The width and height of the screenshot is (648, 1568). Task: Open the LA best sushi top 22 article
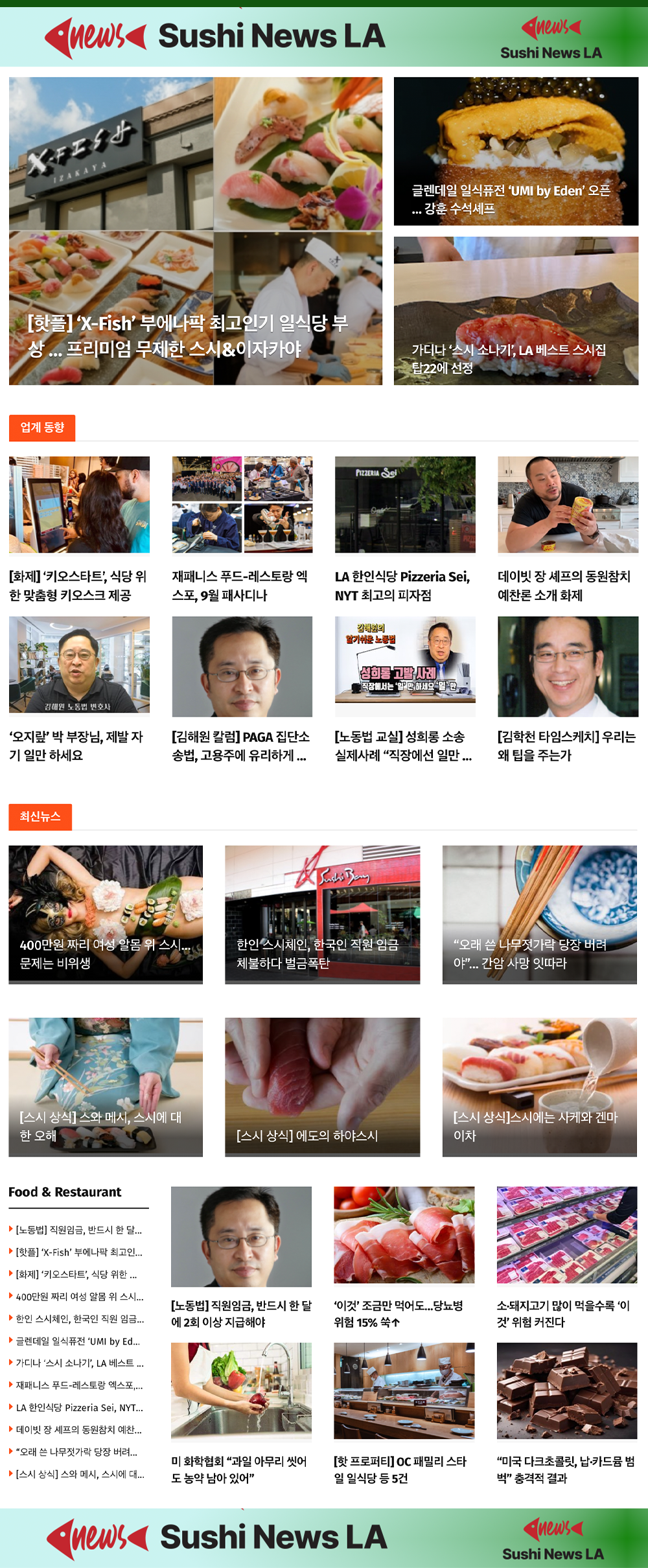509,358
